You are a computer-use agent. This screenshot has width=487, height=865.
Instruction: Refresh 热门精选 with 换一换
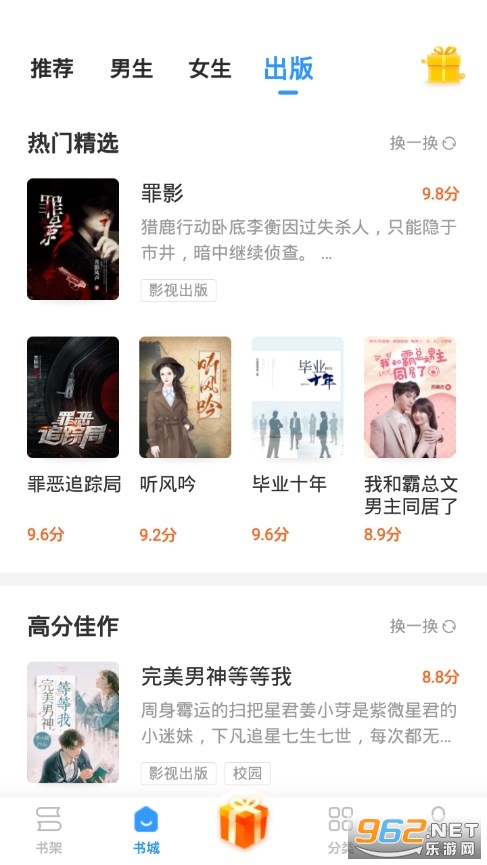[423, 143]
